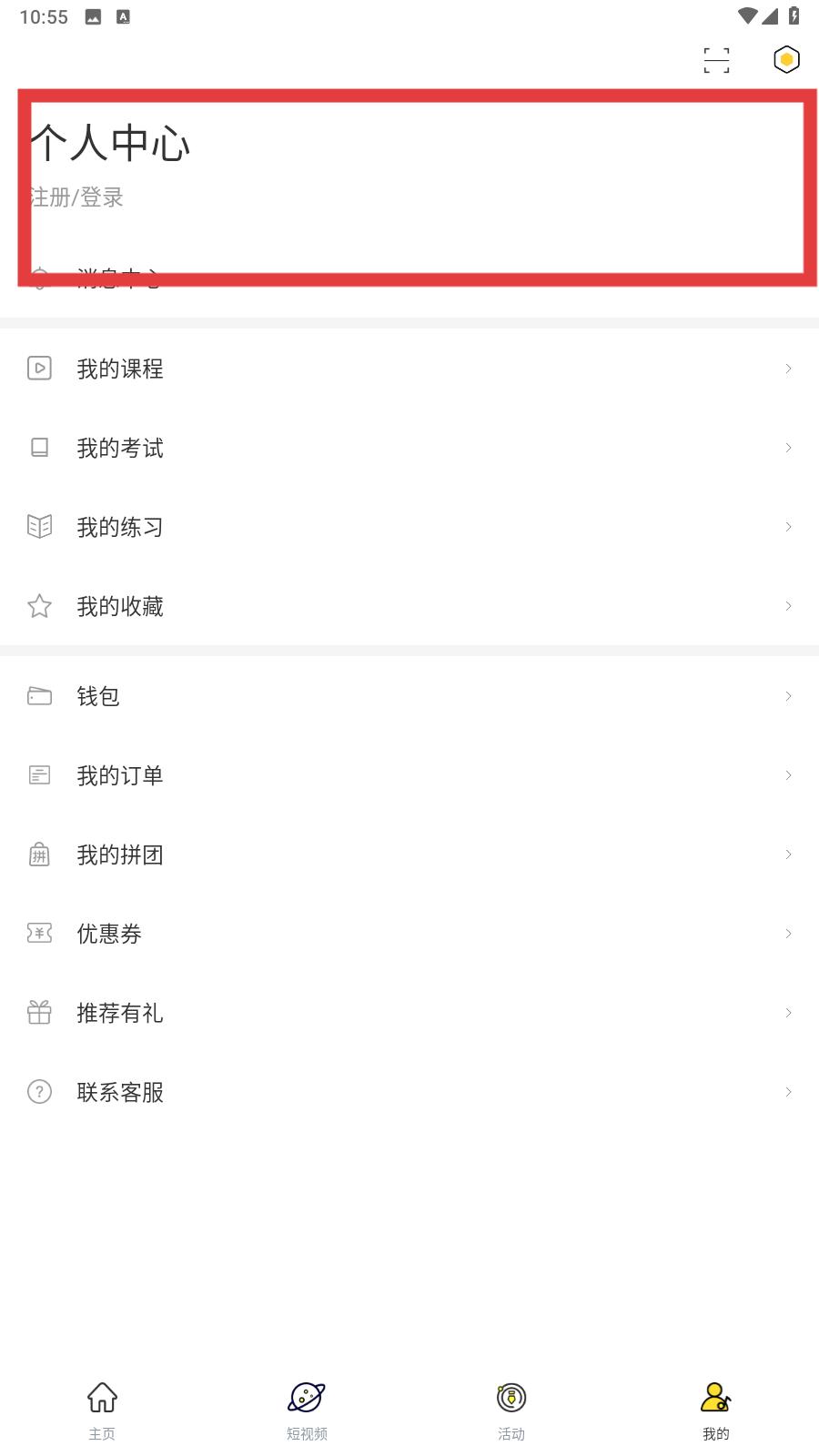Image resolution: width=819 pixels, height=1456 pixels.
Task: Tap 注册/登录 to sign in
Action: coord(77,197)
